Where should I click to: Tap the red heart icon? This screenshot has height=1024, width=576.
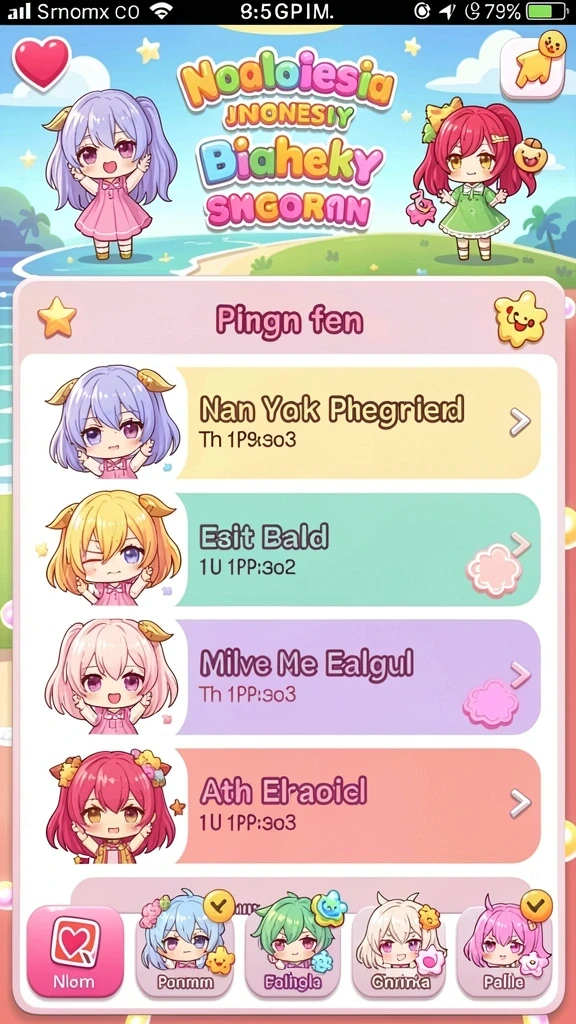click(x=42, y=62)
